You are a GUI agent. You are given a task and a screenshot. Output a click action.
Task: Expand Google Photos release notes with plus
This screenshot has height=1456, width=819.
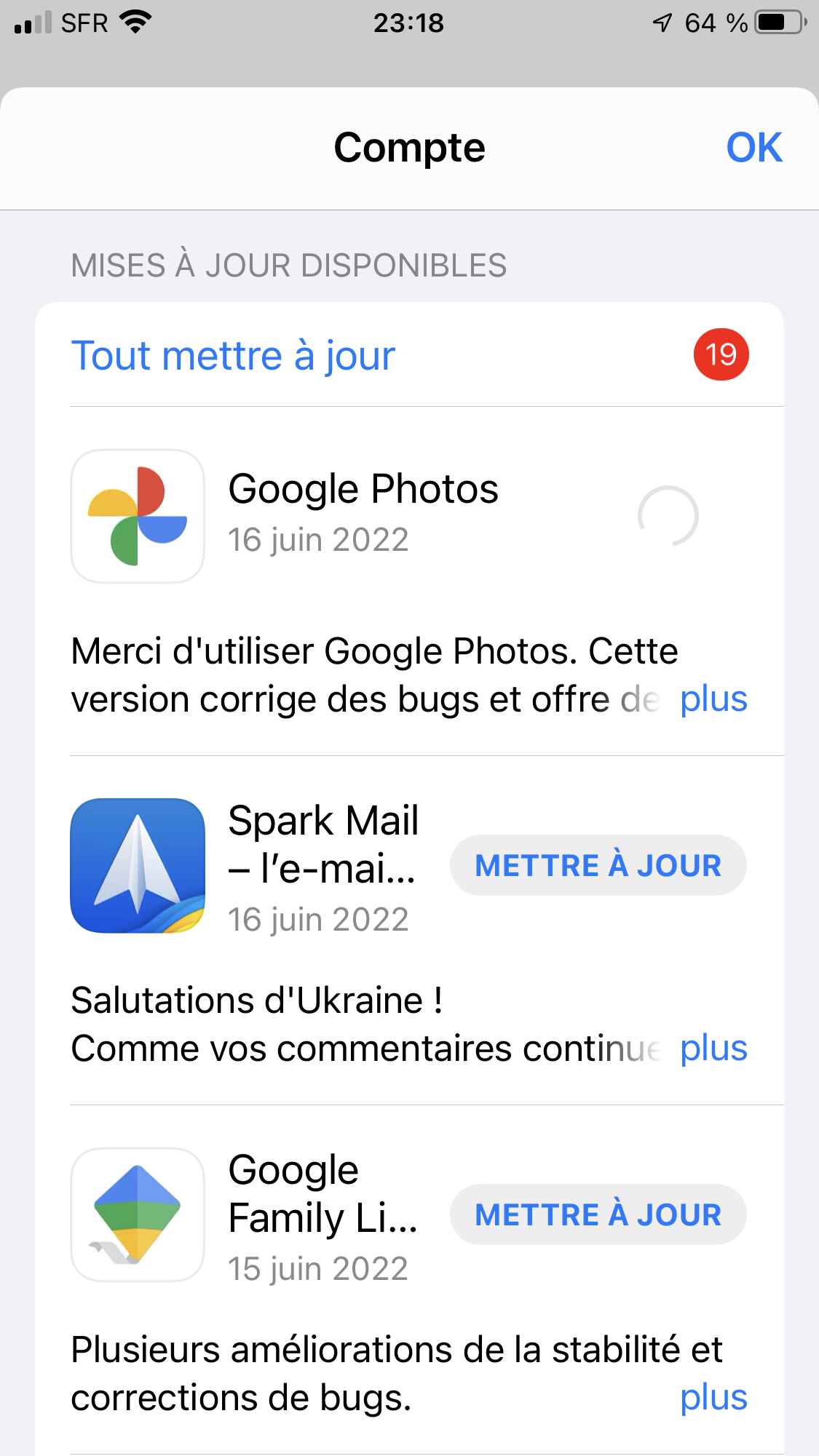[x=713, y=699]
